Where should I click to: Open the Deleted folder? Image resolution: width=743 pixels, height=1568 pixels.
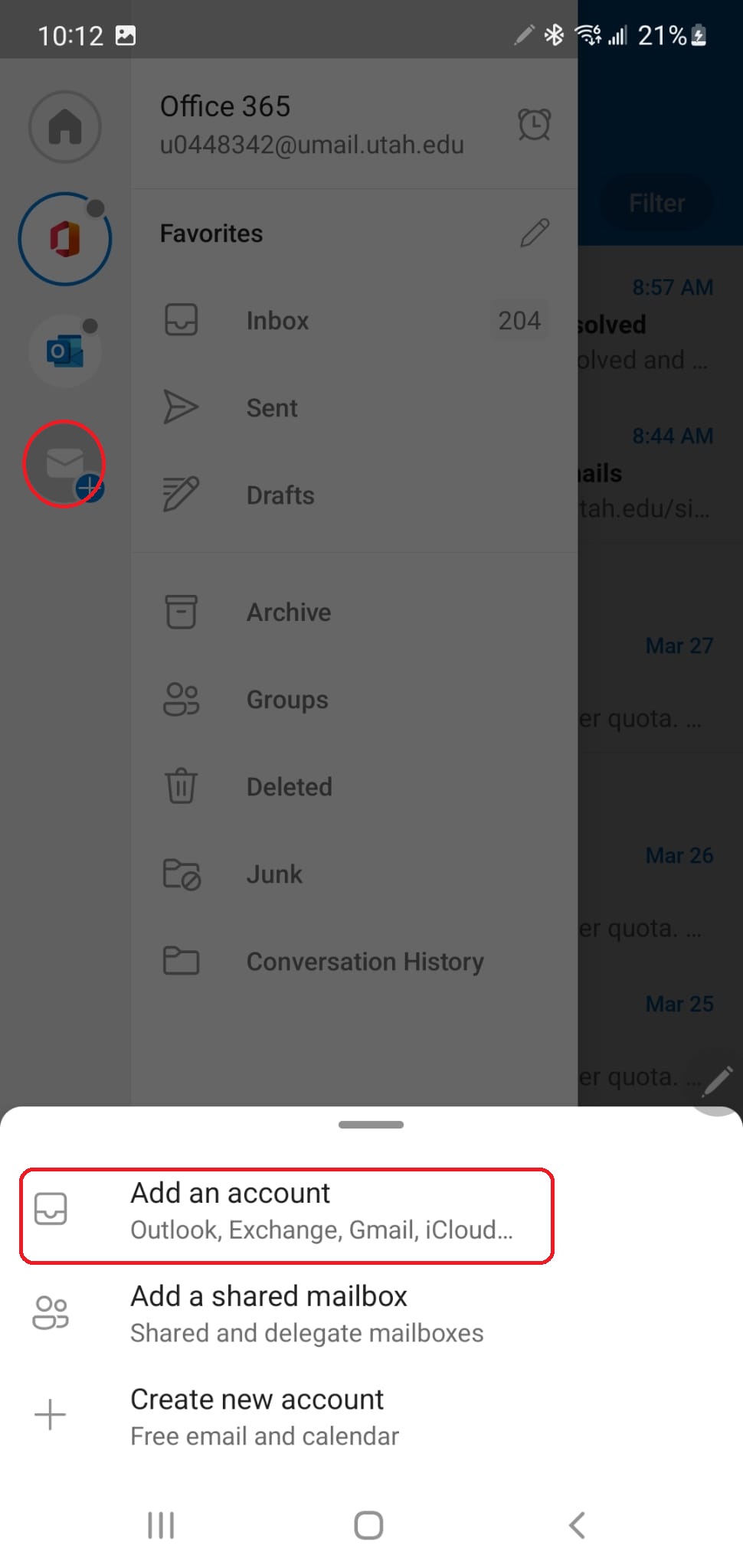click(354, 786)
